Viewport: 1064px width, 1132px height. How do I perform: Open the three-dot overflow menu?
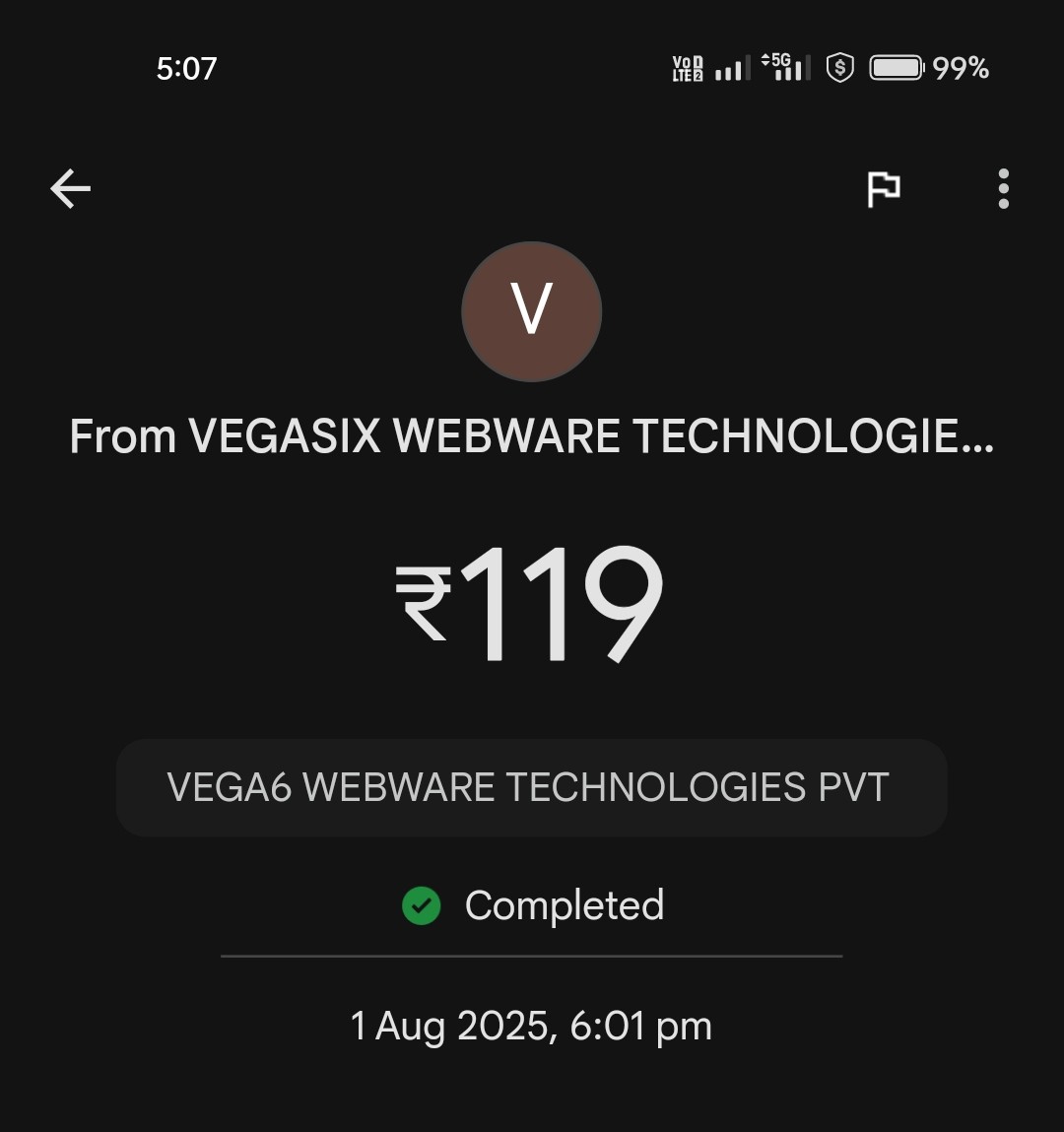coord(1003,188)
